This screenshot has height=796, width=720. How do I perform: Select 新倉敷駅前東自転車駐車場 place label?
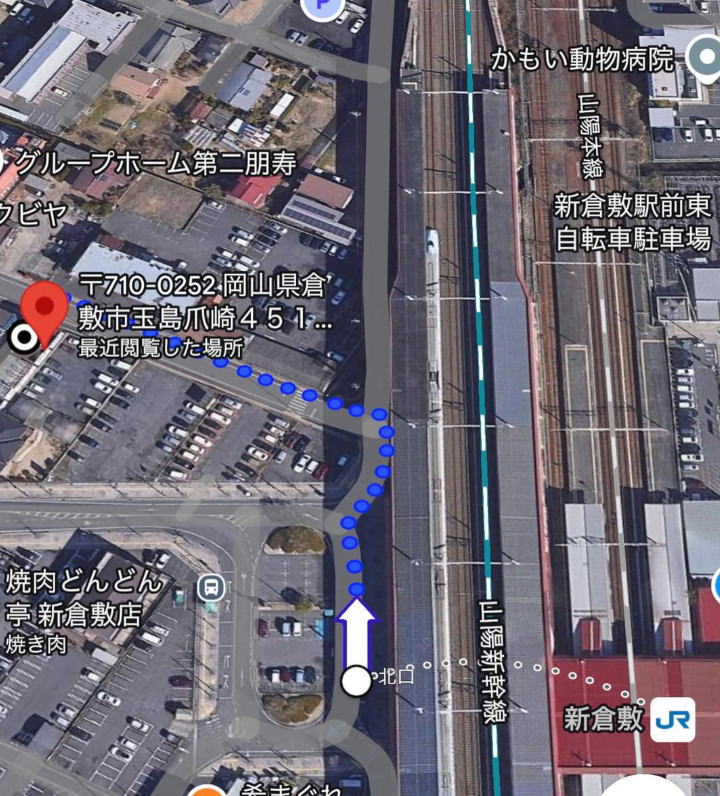click(x=632, y=222)
